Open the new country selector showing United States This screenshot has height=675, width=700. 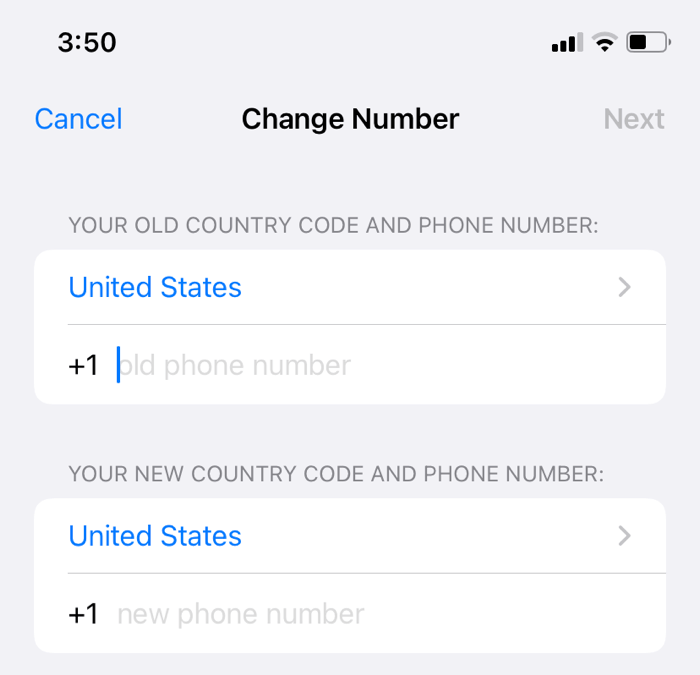(x=350, y=536)
